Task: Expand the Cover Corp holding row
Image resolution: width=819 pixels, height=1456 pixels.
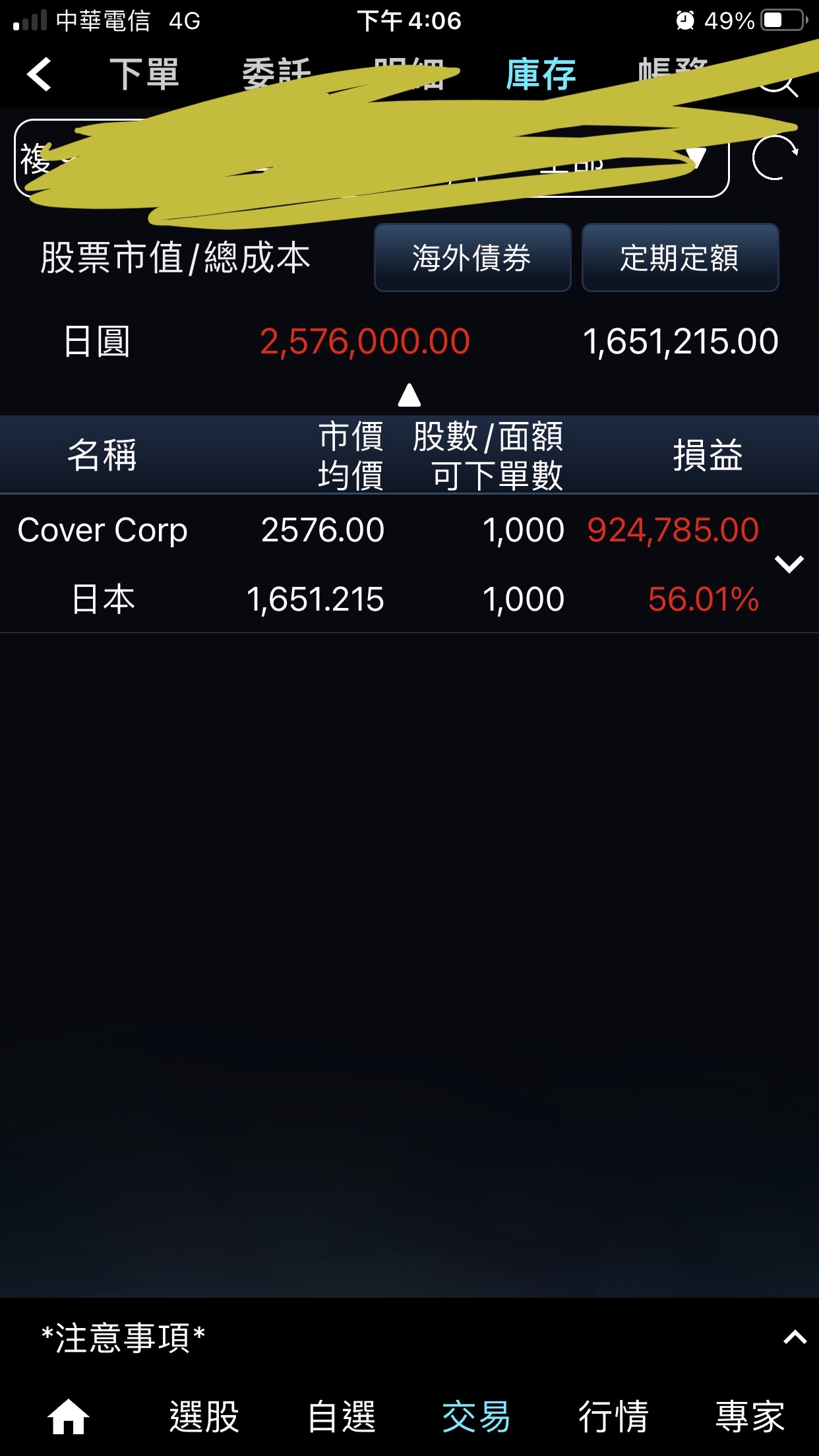Action: [x=789, y=564]
